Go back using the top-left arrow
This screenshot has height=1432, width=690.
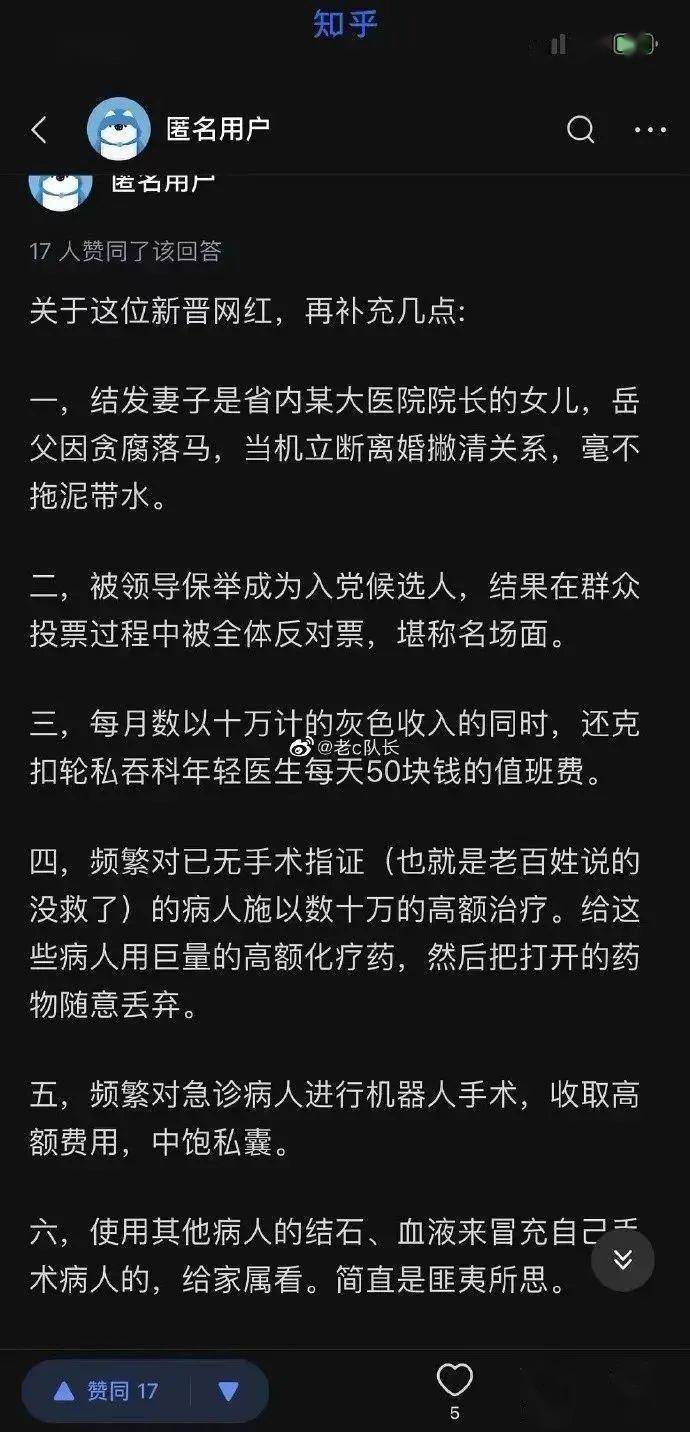39,130
